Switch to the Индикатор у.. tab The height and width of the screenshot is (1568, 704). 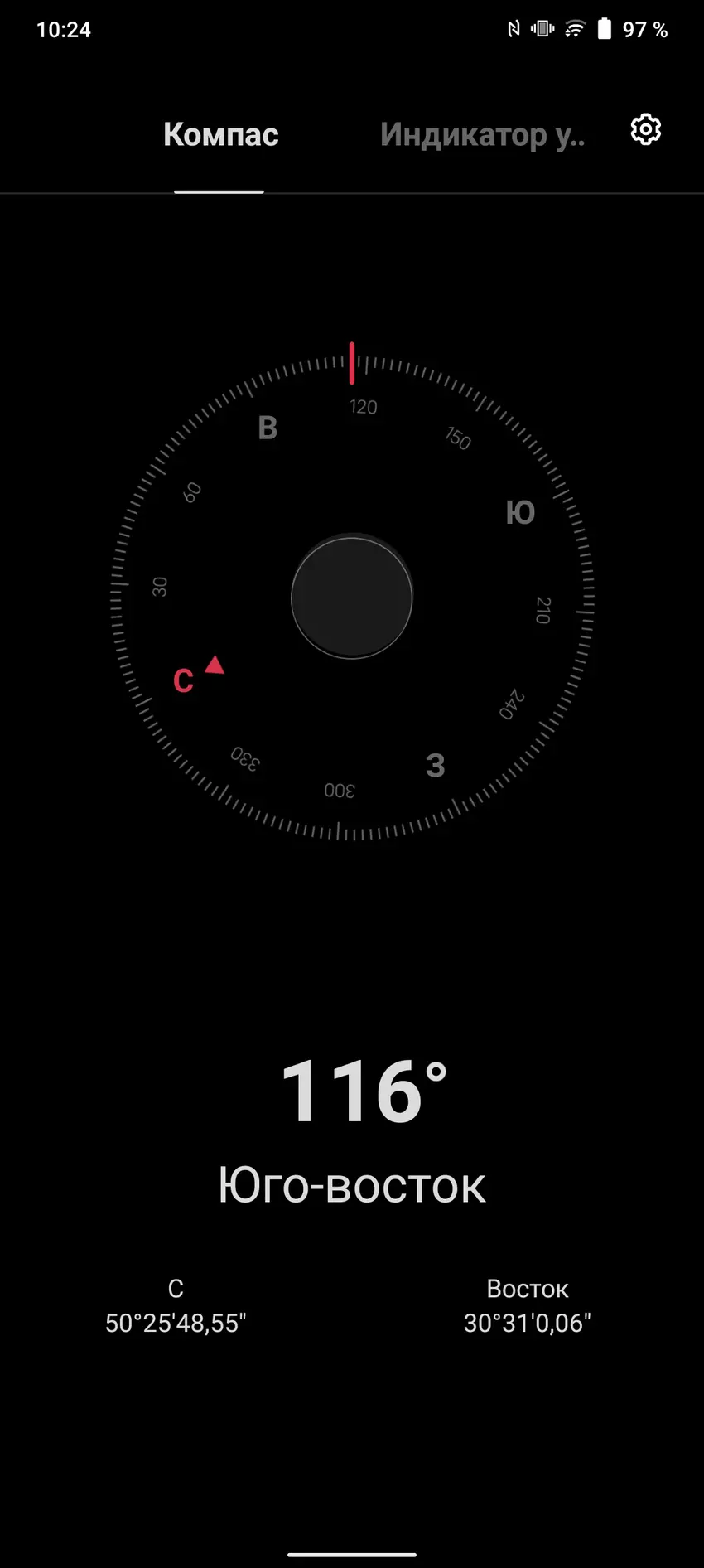click(482, 135)
